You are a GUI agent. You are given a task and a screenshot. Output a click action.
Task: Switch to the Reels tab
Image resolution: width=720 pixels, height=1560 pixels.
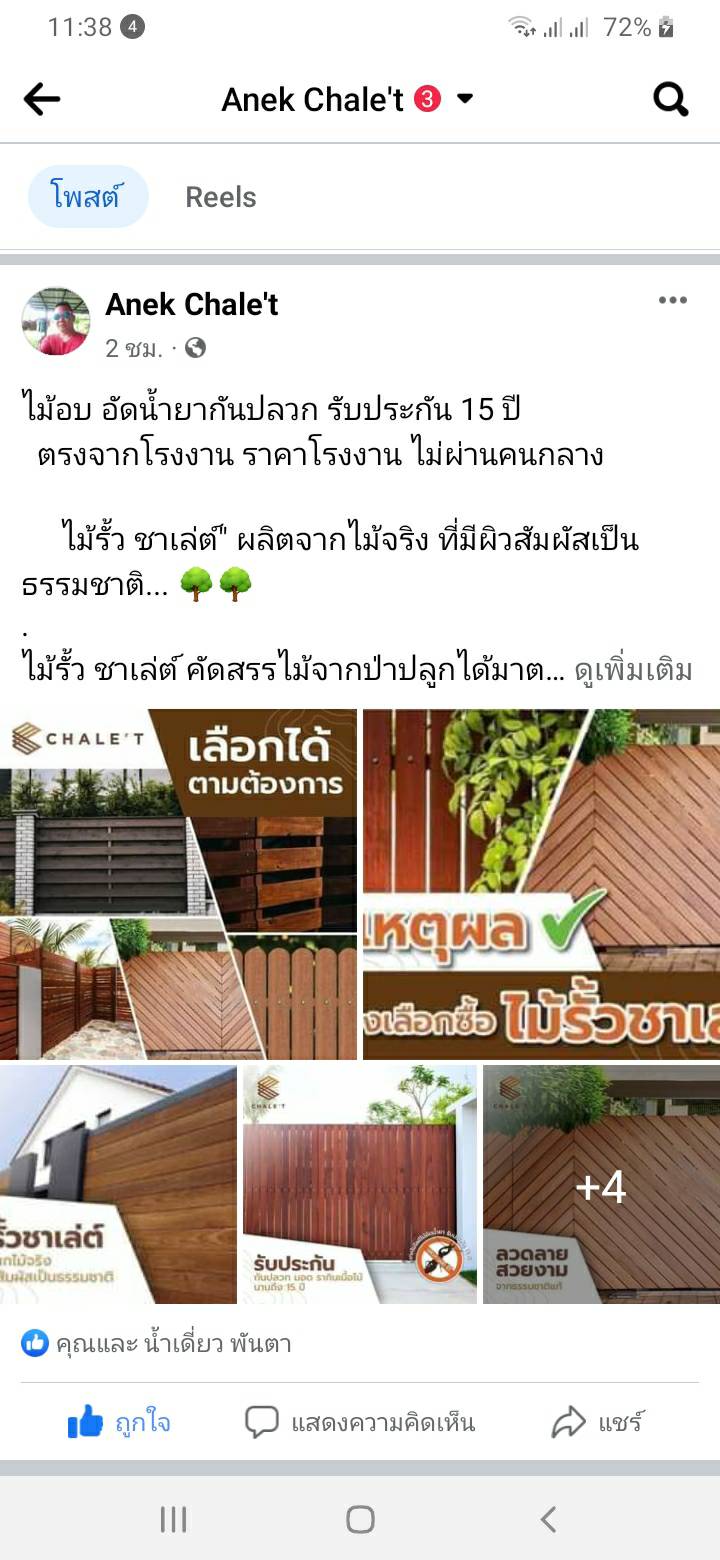tap(220, 197)
